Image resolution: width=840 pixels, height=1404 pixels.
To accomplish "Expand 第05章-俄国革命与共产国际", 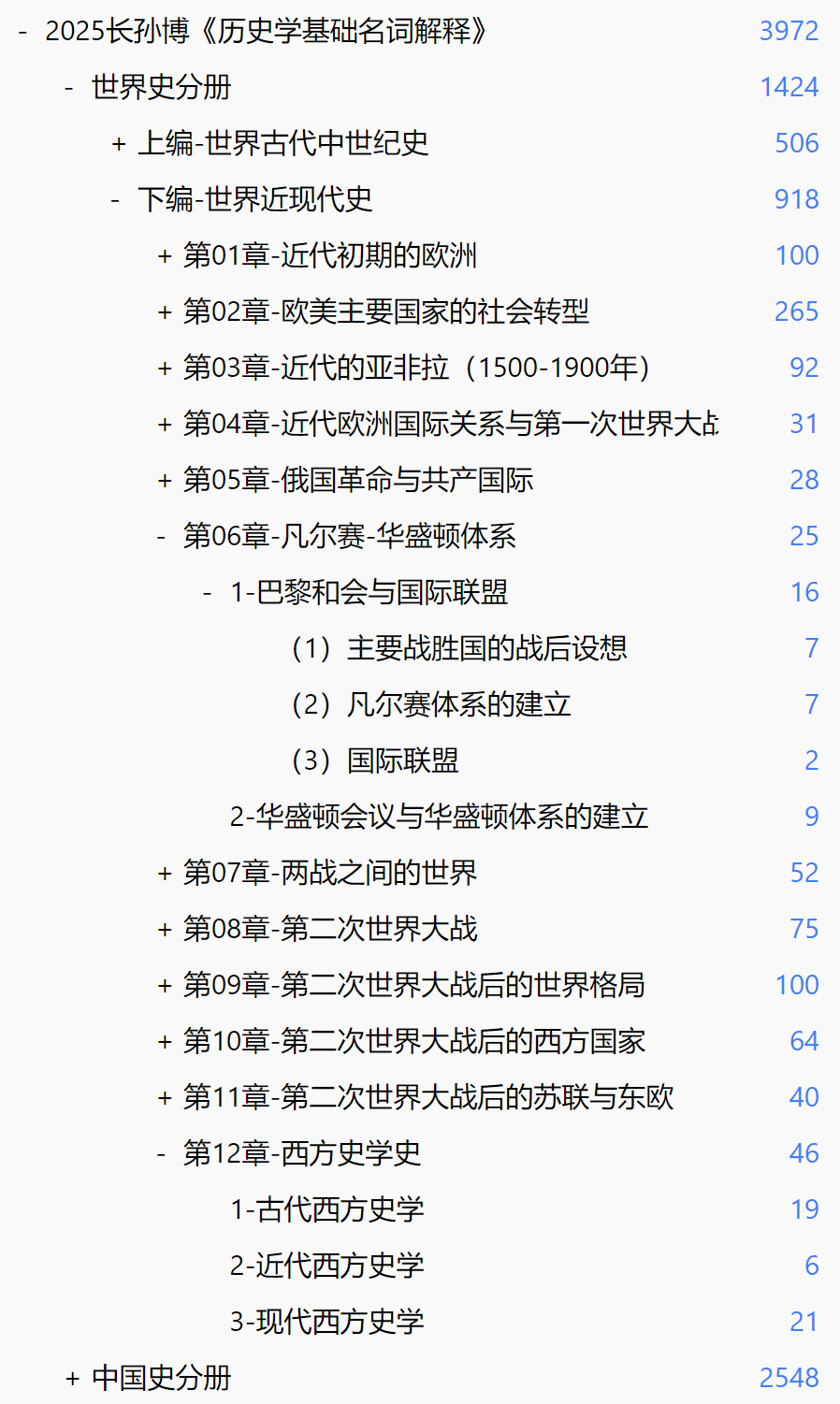I will (165, 481).
